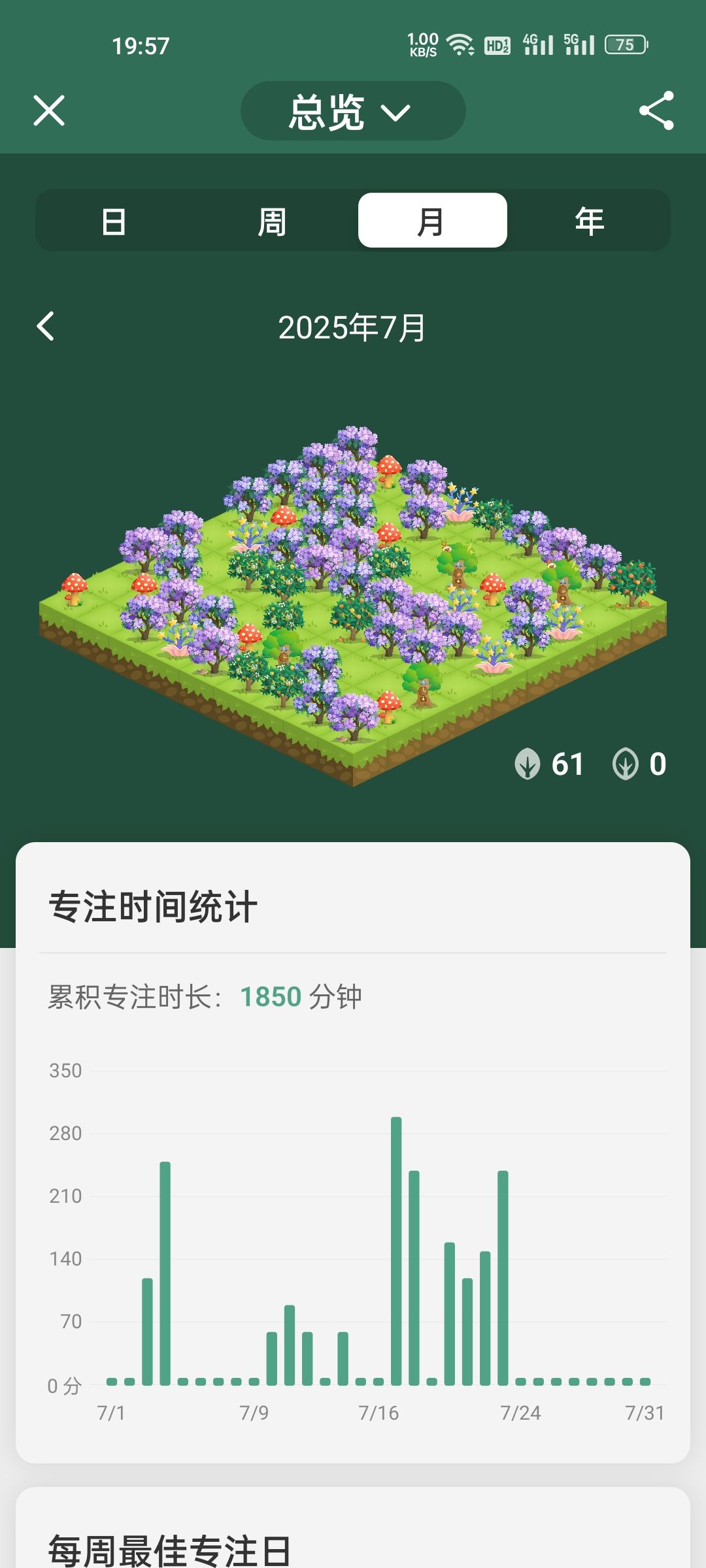The width and height of the screenshot is (706, 1568).
Task: Share the forest overview
Action: pos(656,110)
